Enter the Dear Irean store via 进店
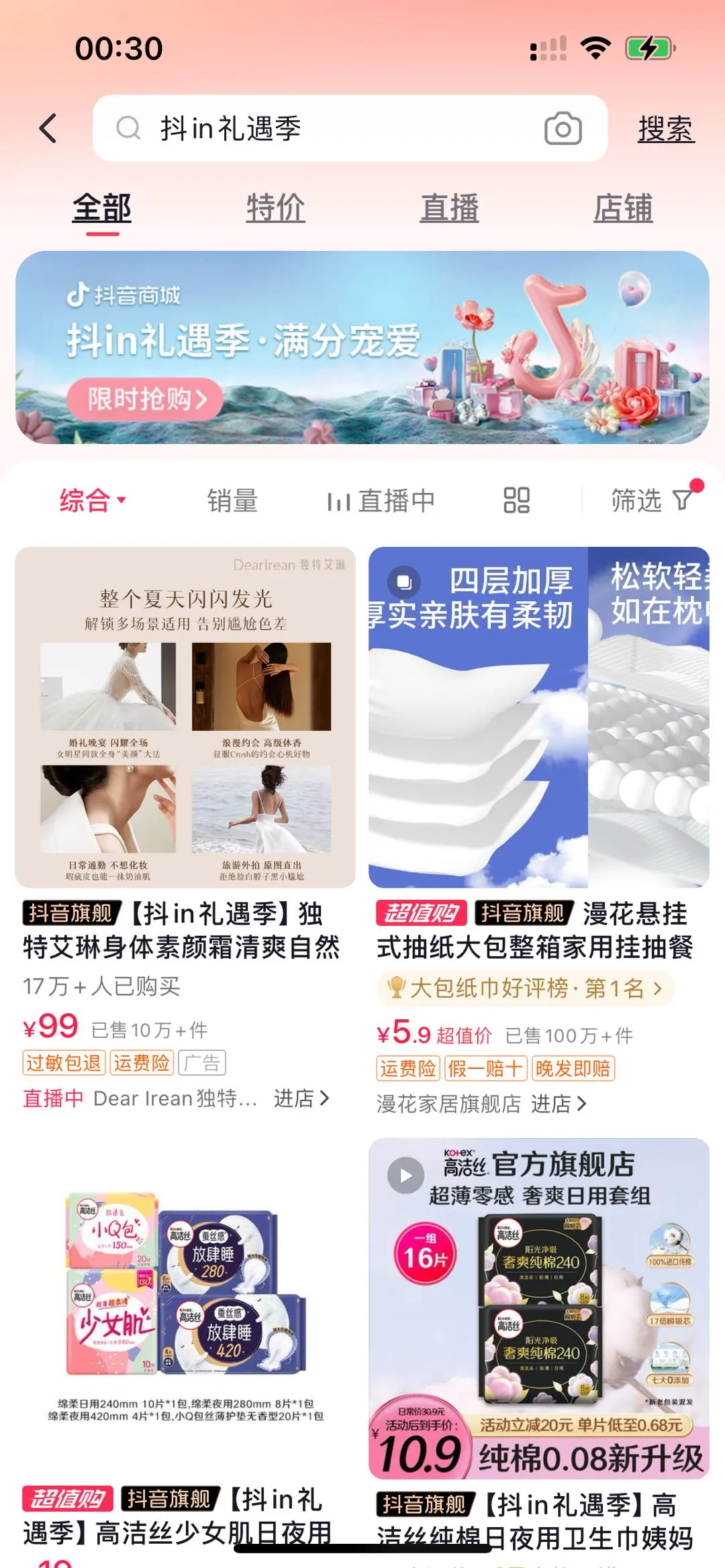This screenshot has width=725, height=1568. pos(301,1098)
